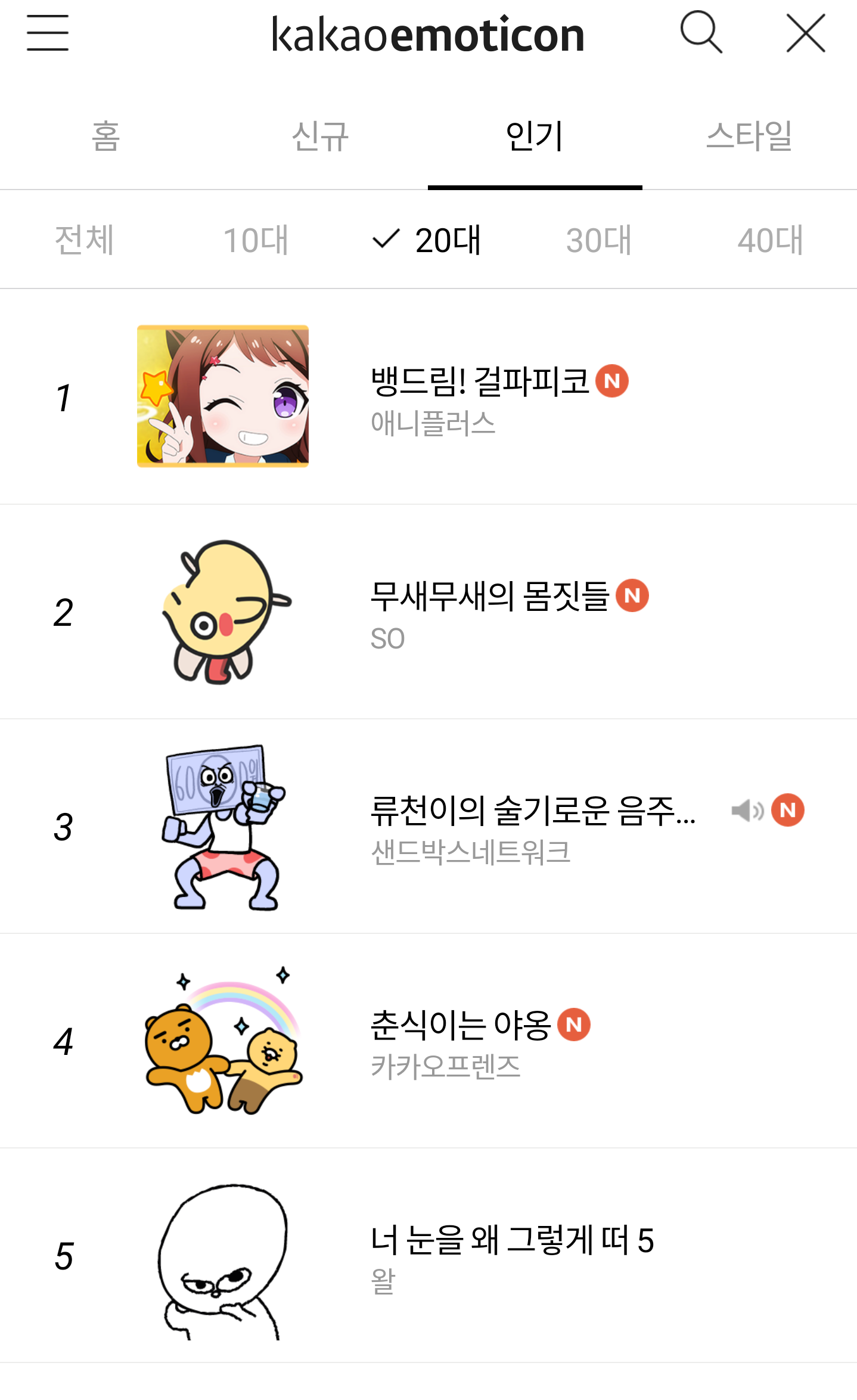The height and width of the screenshot is (1400, 857).
Task: Close the emoticon store
Action: pos(805,33)
